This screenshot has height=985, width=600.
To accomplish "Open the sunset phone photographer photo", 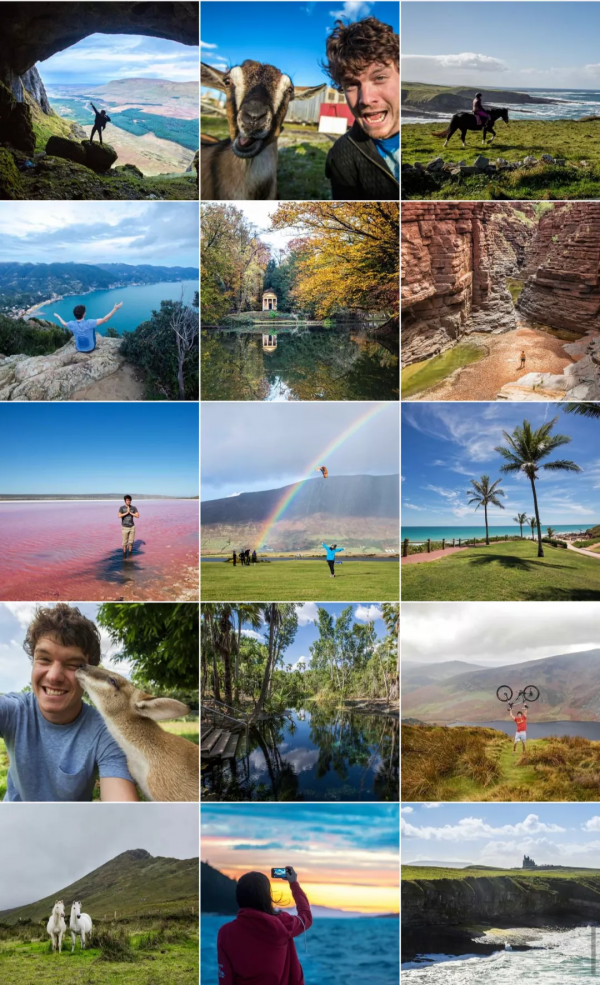I will [x=300, y=894].
